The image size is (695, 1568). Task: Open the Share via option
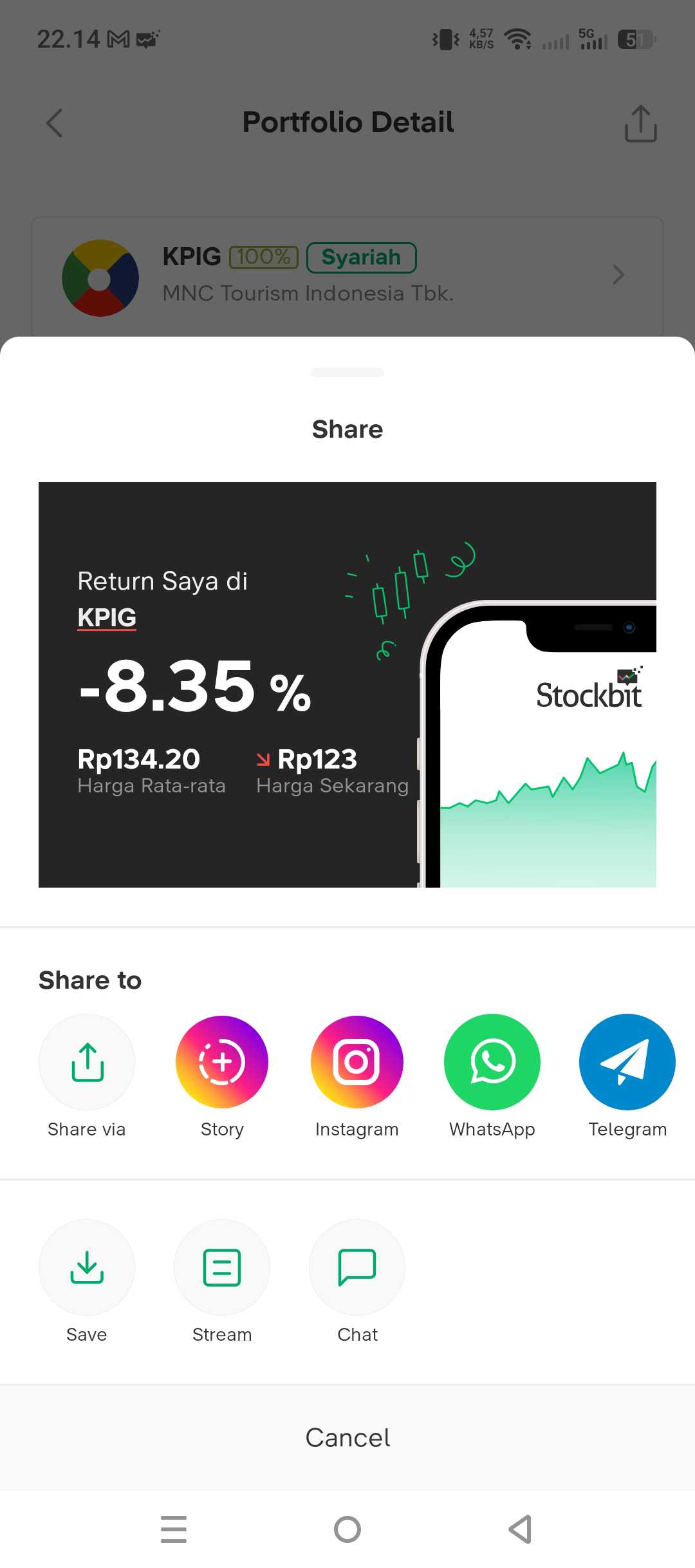pyautogui.click(x=87, y=1062)
